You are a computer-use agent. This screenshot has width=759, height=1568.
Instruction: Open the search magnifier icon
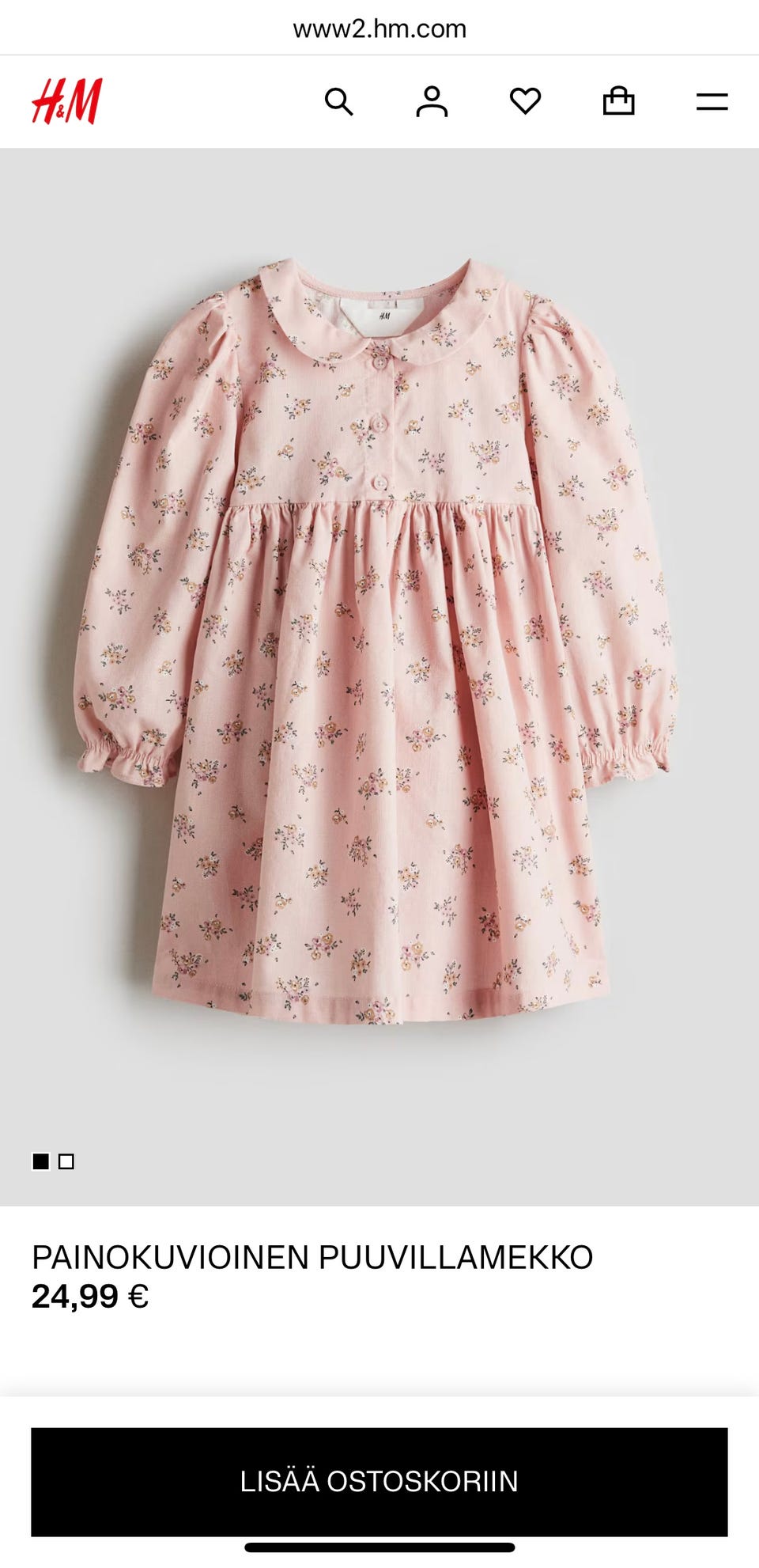pos(338,101)
